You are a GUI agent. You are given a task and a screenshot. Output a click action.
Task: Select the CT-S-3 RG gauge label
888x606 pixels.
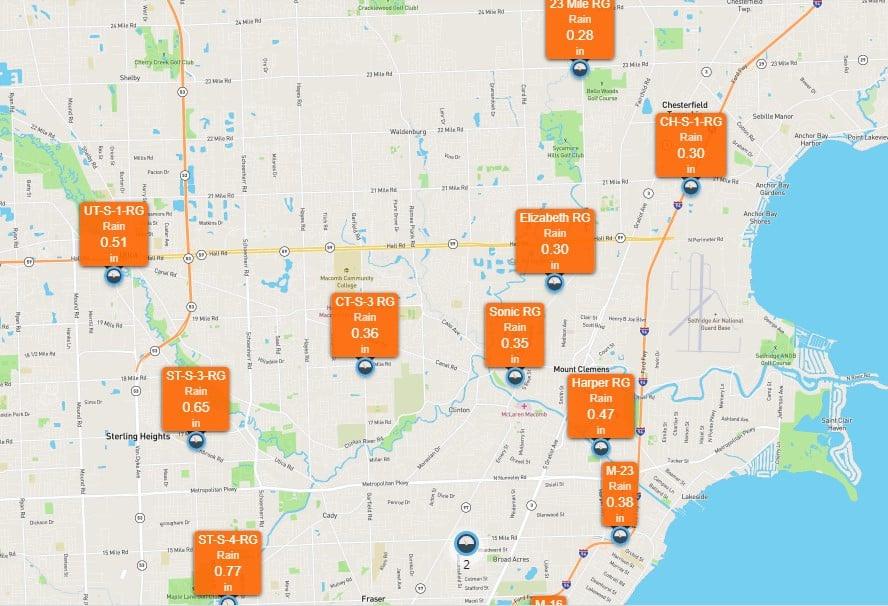coord(365,325)
